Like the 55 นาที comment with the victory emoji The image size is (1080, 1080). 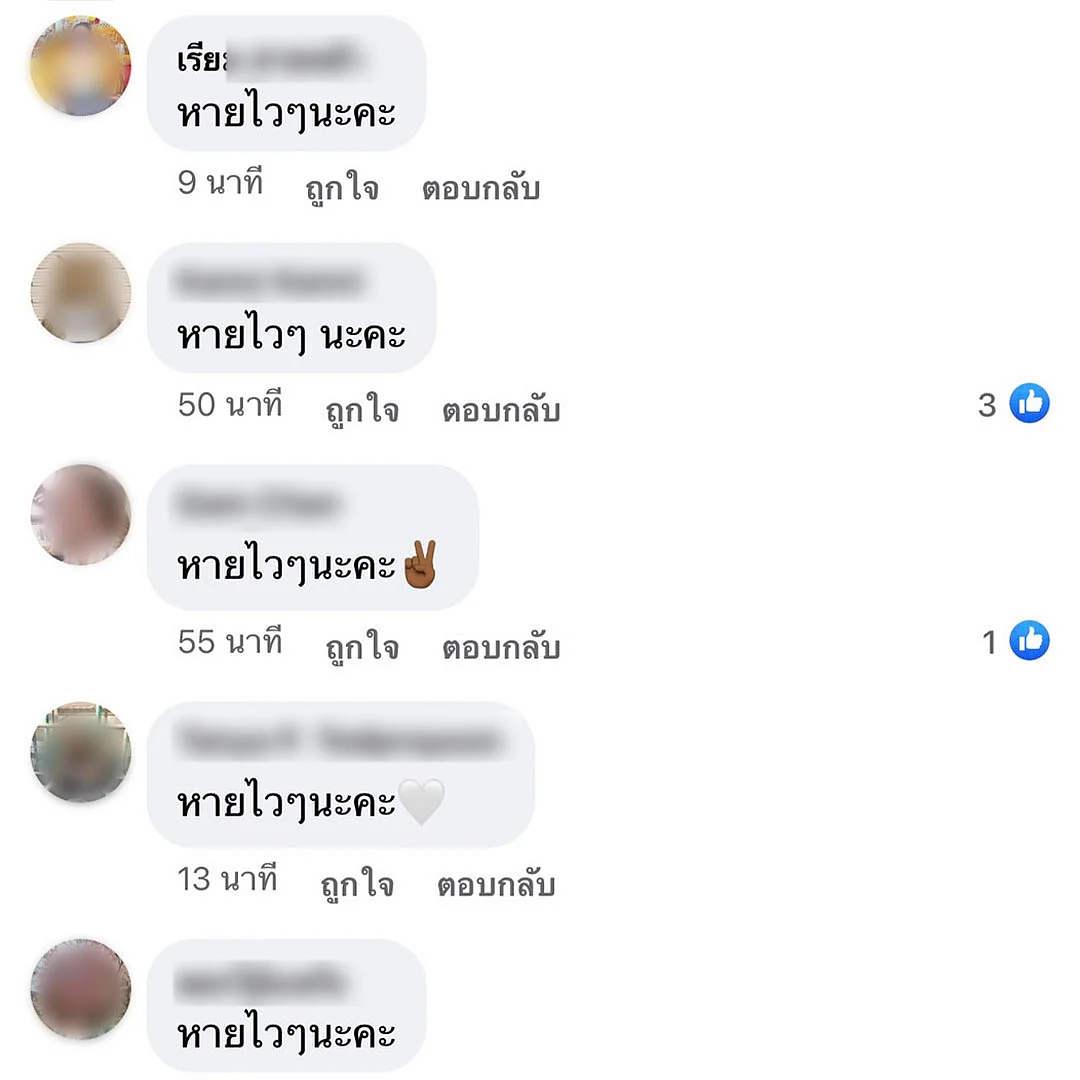tap(362, 647)
